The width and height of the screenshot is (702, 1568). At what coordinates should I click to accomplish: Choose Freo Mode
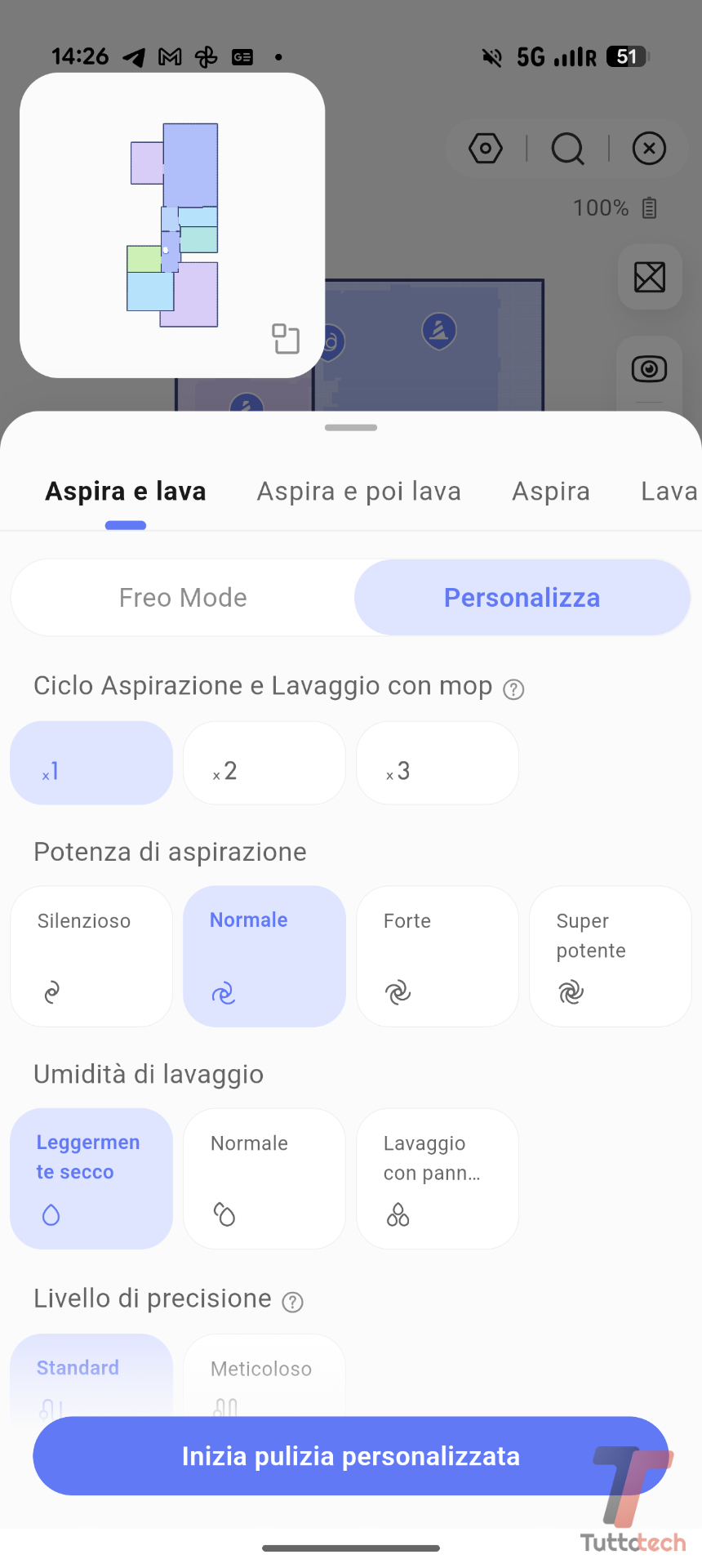(183, 598)
